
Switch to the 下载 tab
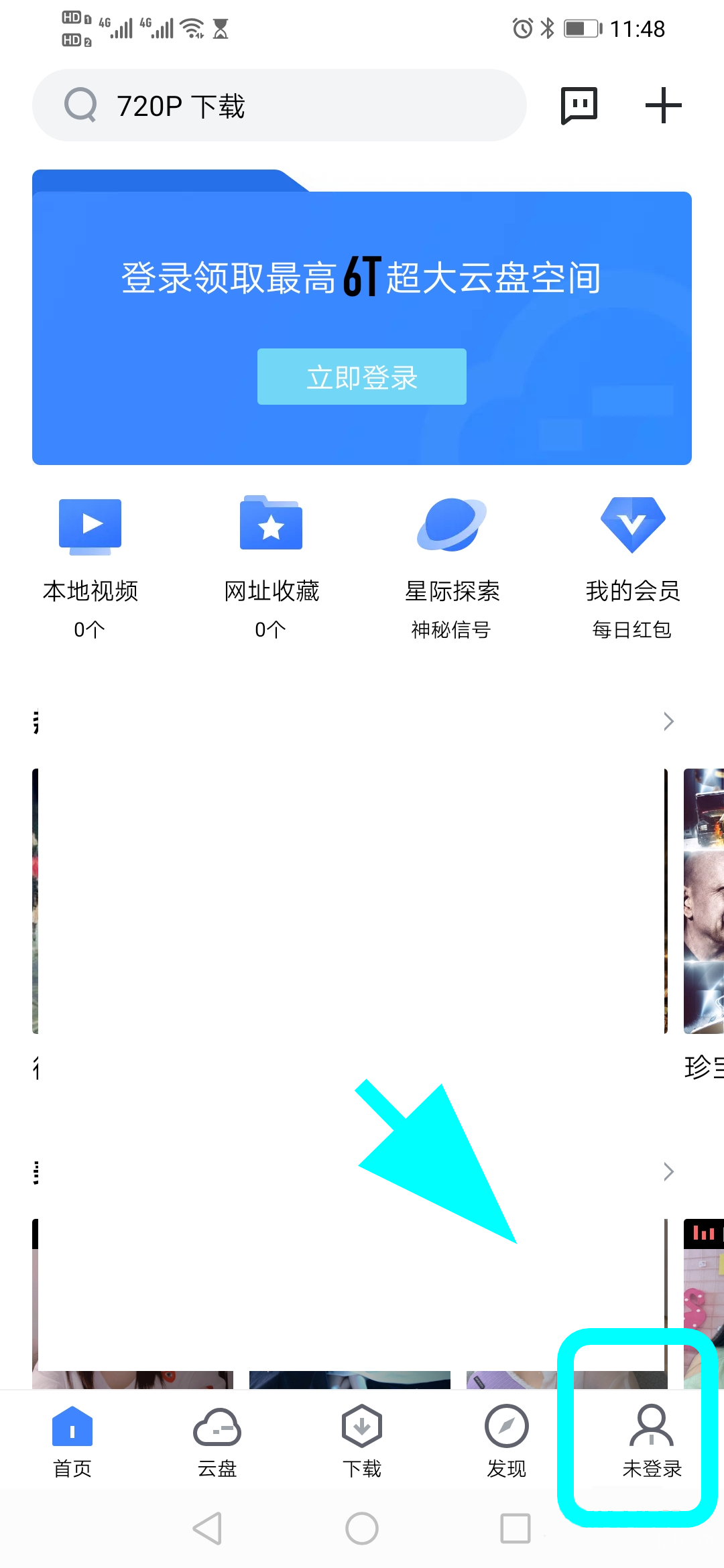click(362, 1441)
